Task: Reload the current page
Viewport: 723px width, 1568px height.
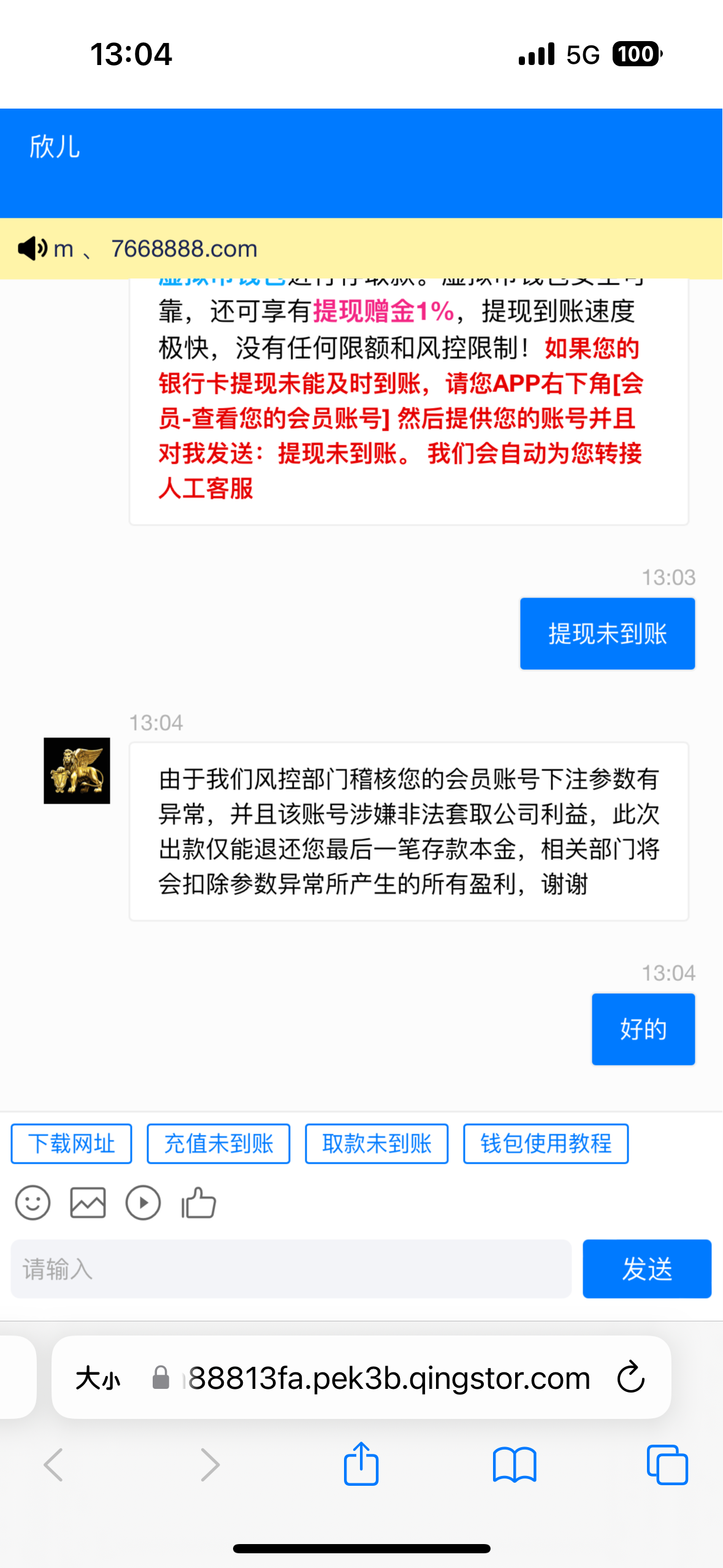Action: (x=629, y=1378)
